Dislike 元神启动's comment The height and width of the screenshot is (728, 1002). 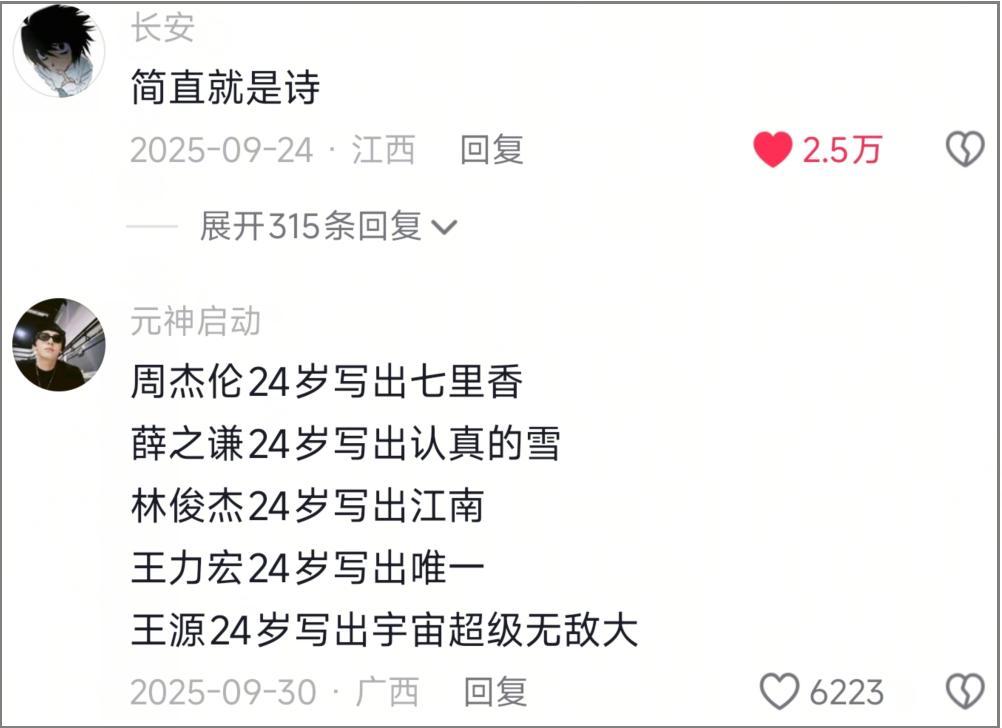[965, 691]
